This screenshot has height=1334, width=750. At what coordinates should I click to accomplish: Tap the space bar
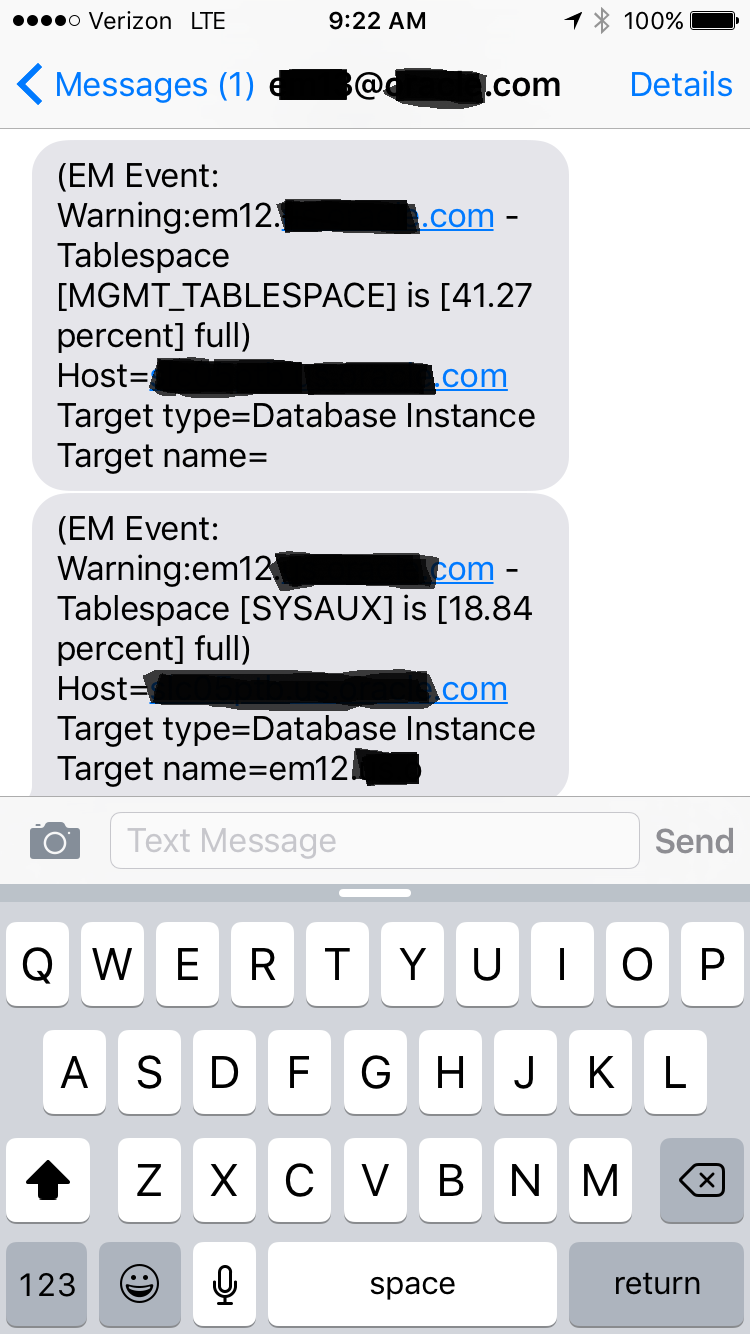tap(412, 1283)
